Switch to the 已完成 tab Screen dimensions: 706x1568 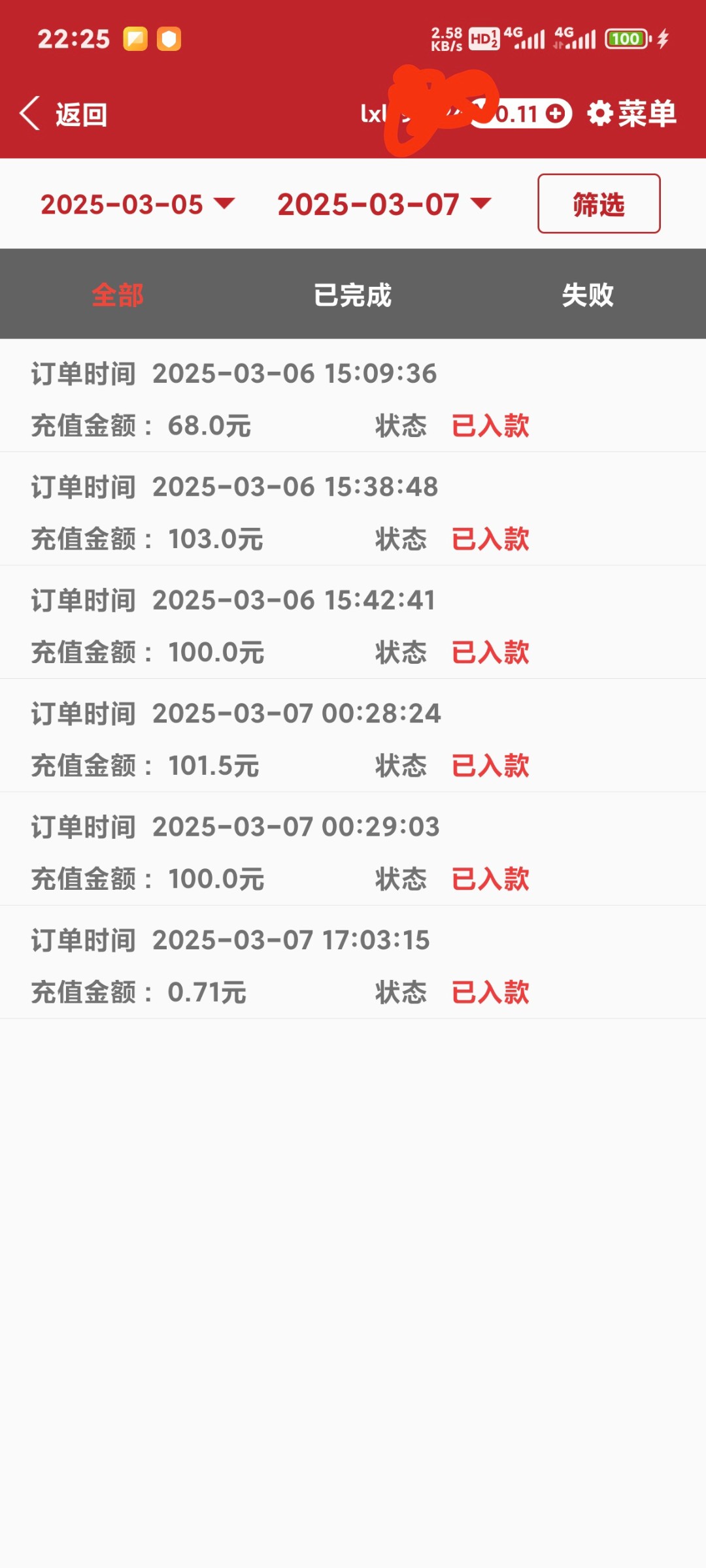(x=353, y=295)
